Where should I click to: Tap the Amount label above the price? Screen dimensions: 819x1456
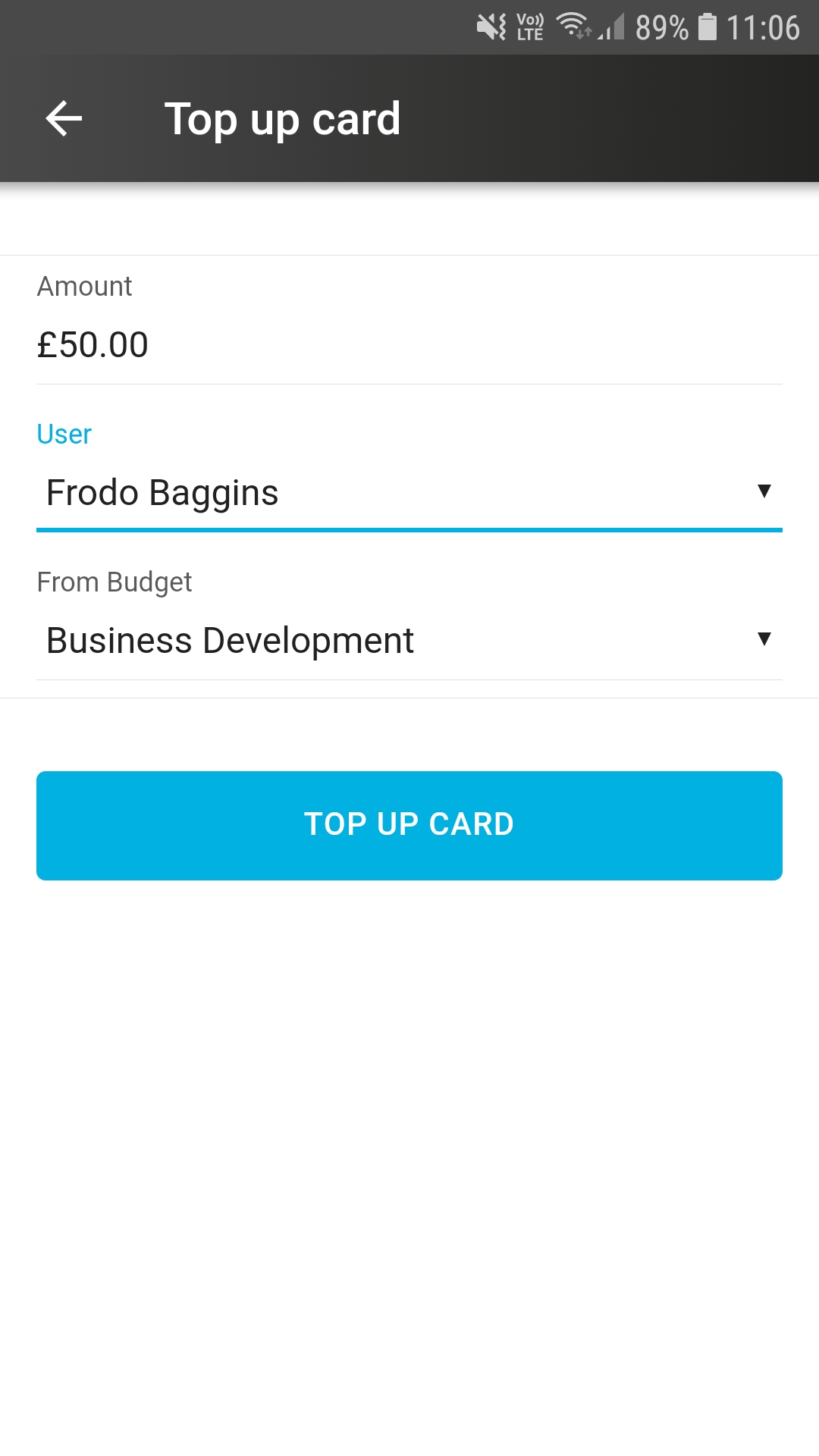click(85, 286)
